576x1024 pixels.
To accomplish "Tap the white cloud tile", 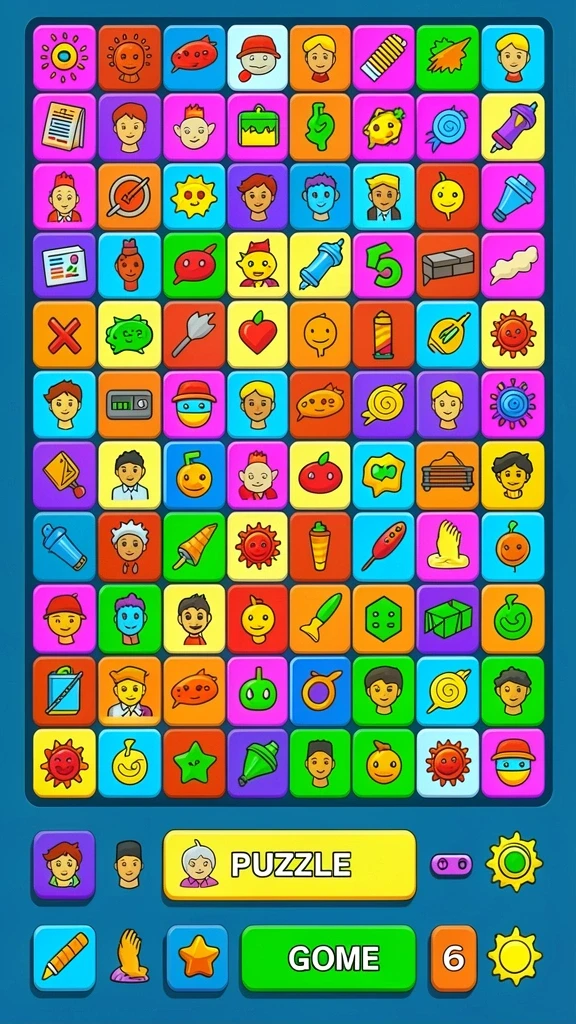I will pos(513,265).
